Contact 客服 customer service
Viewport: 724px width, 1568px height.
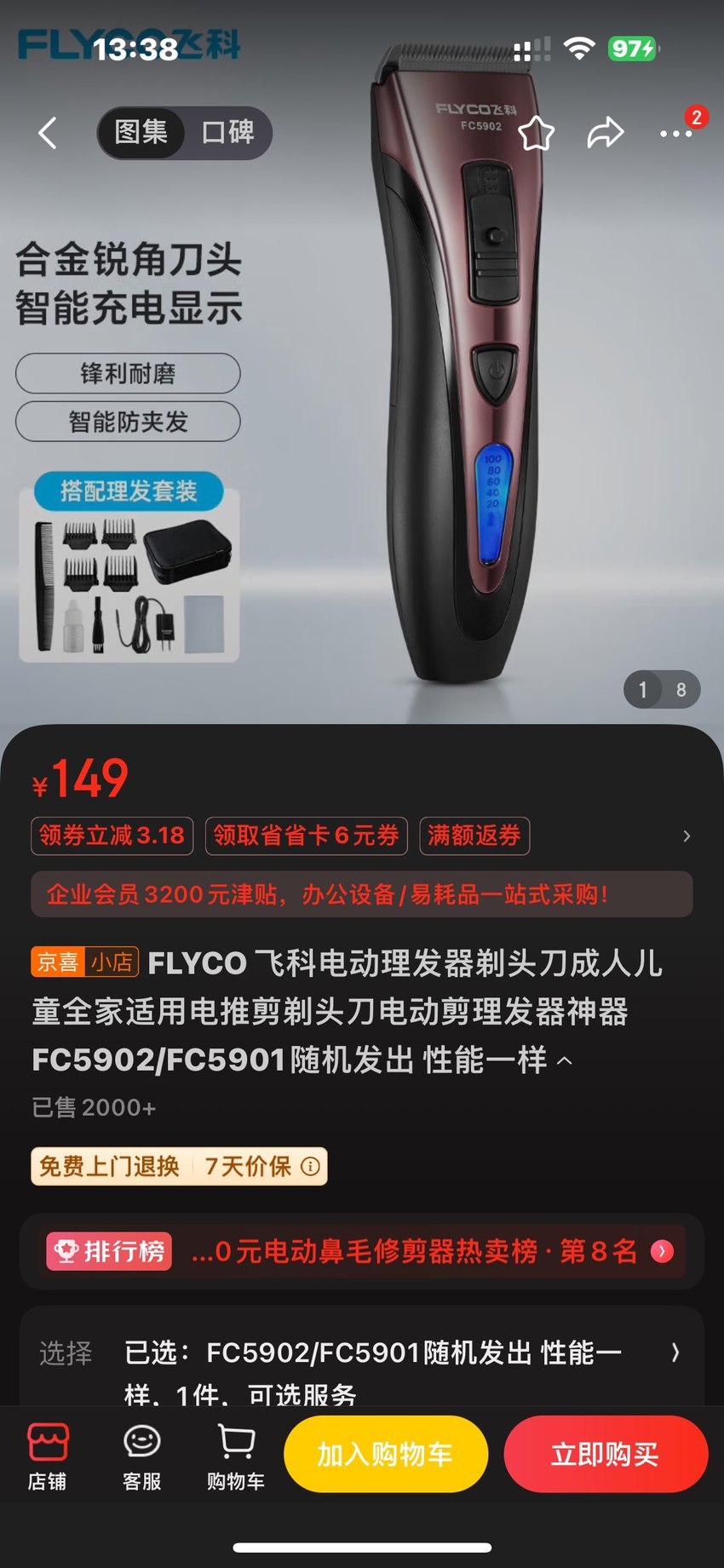(142, 1457)
